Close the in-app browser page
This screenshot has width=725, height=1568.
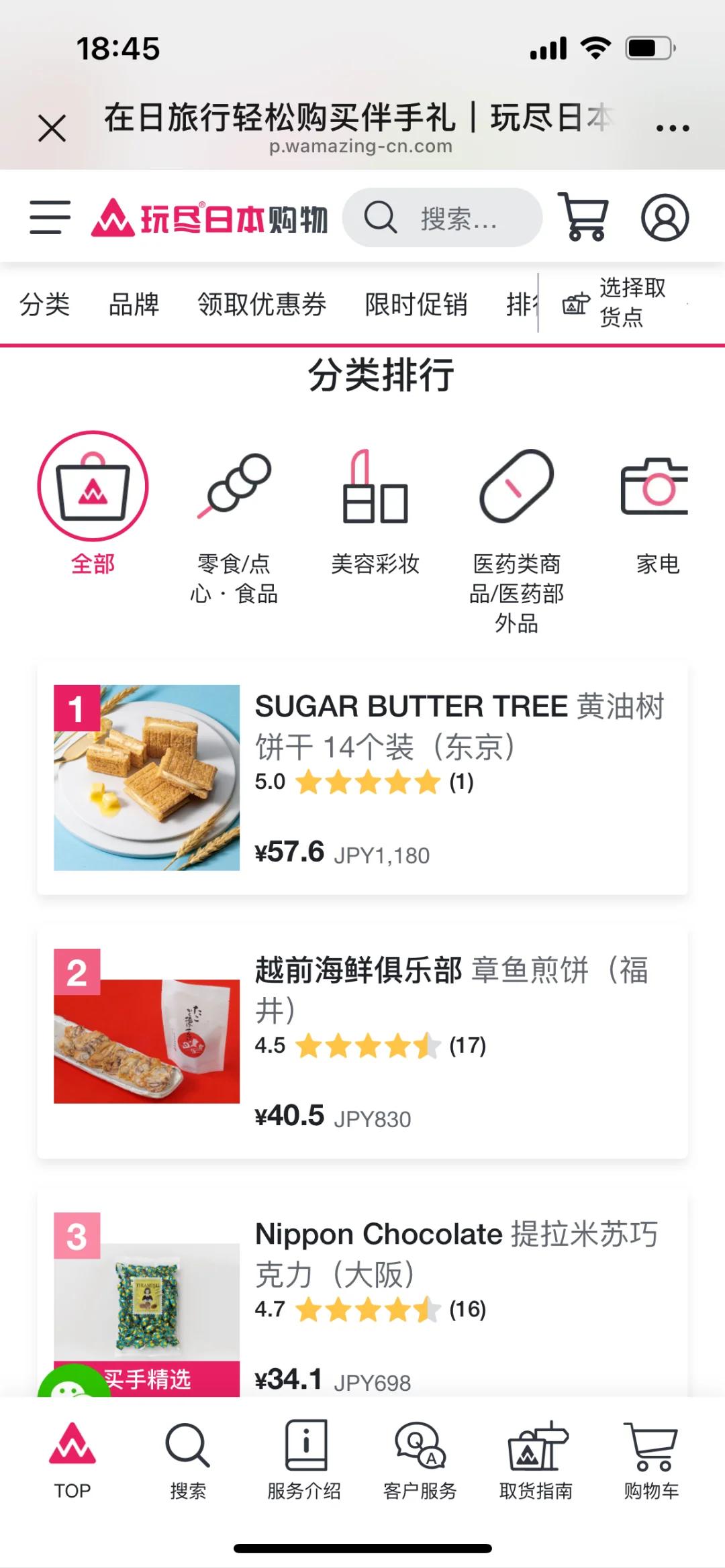pyautogui.click(x=52, y=128)
